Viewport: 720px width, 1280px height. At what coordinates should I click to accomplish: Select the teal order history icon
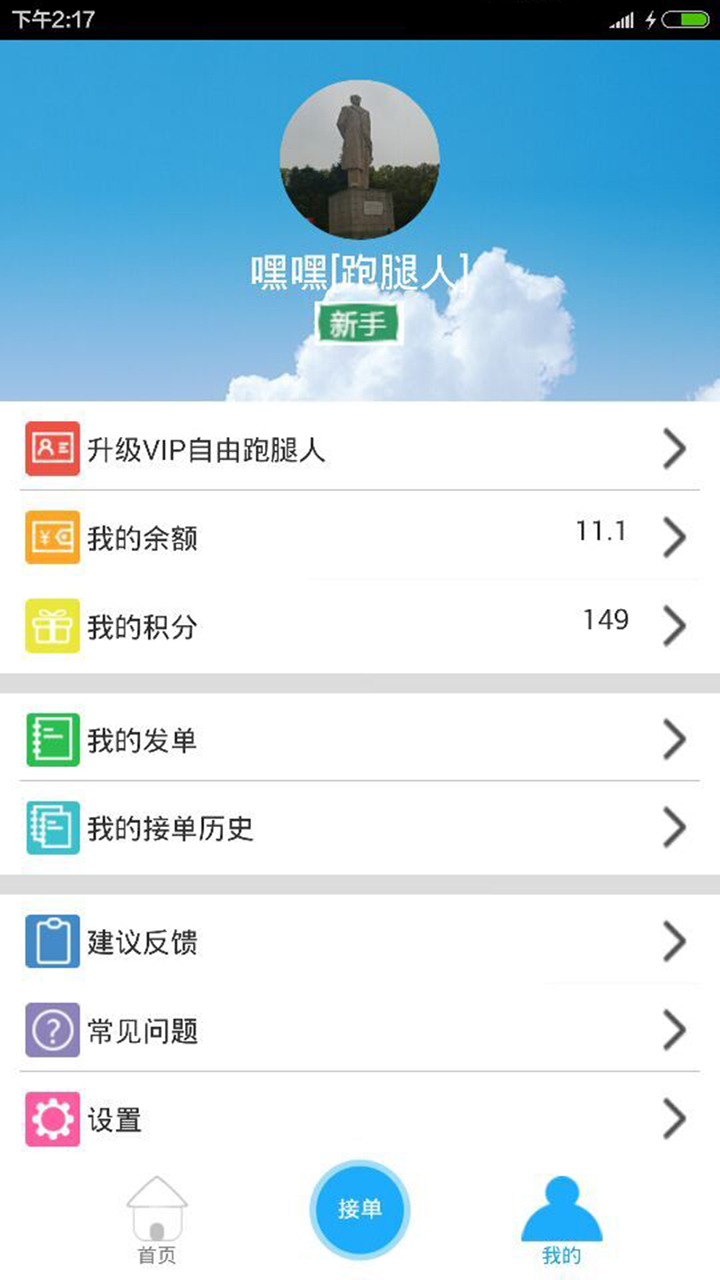pos(52,828)
